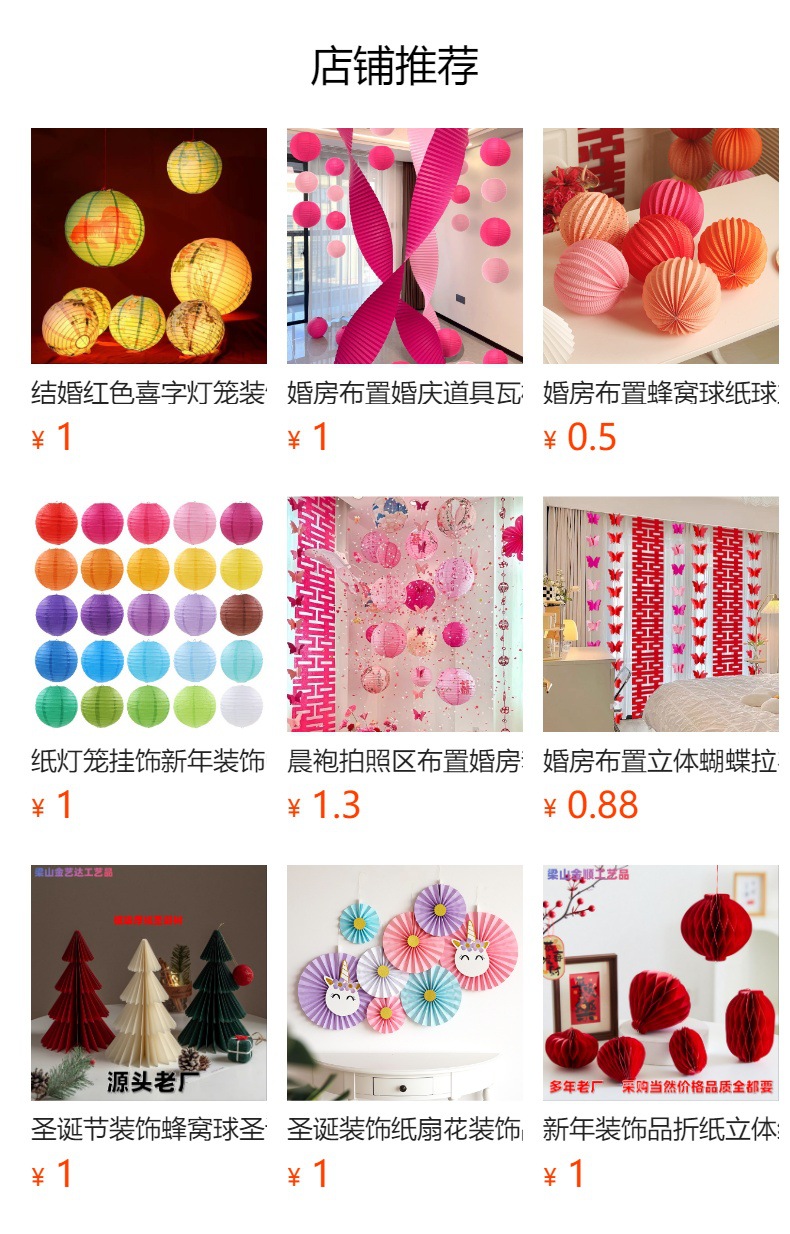Open the 结婚红色喜字灯笼 product card
Screen dimensions: 790x1234
click(149, 292)
